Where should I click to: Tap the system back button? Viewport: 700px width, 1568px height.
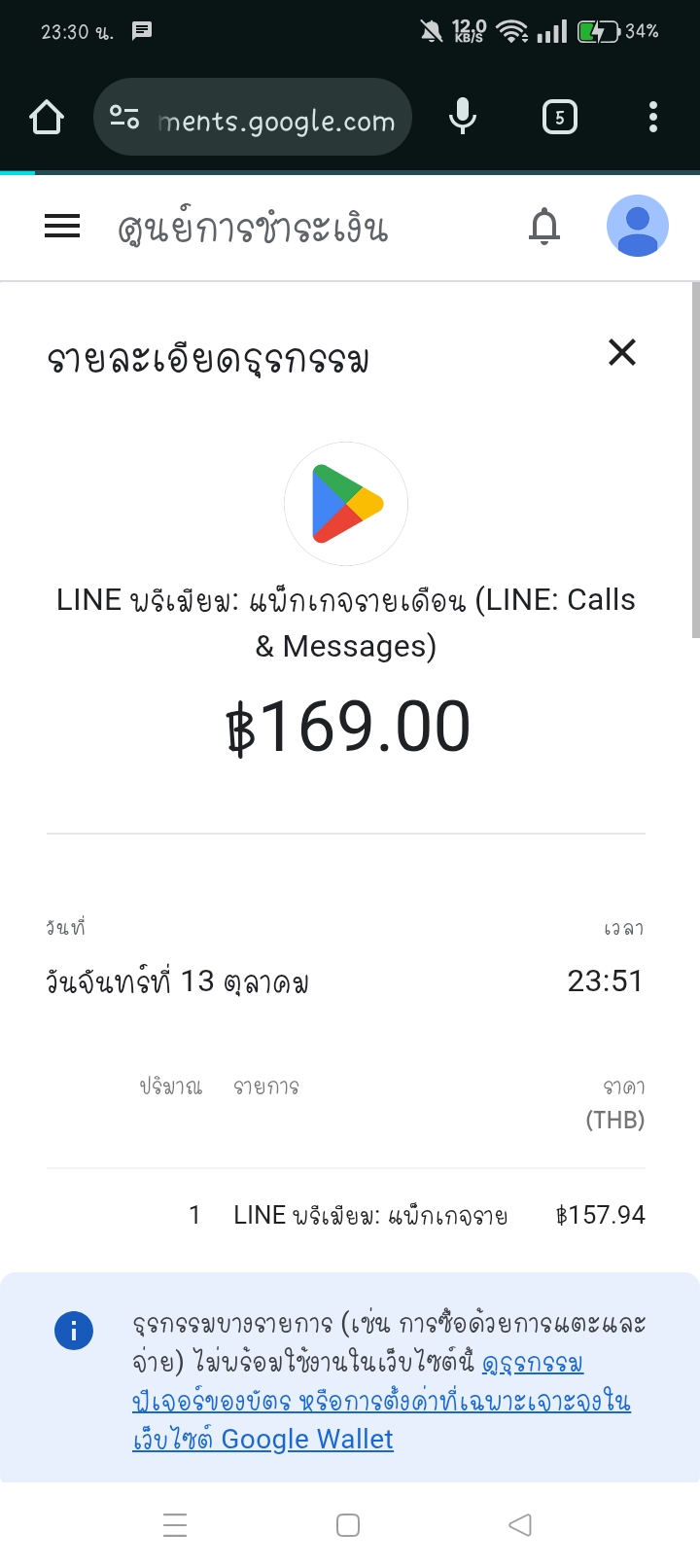(x=520, y=1524)
